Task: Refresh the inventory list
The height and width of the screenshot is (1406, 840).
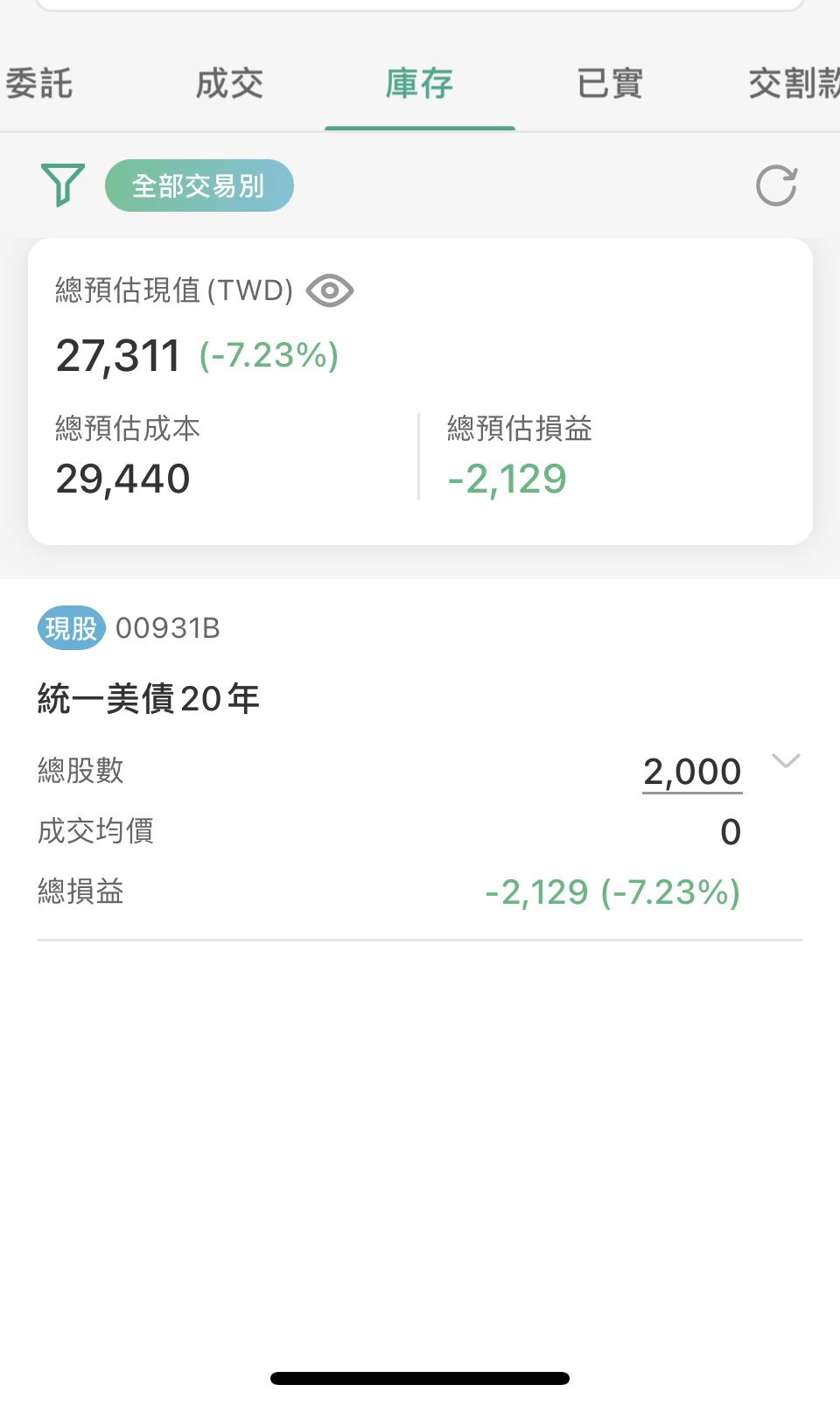Action: pos(776,185)
